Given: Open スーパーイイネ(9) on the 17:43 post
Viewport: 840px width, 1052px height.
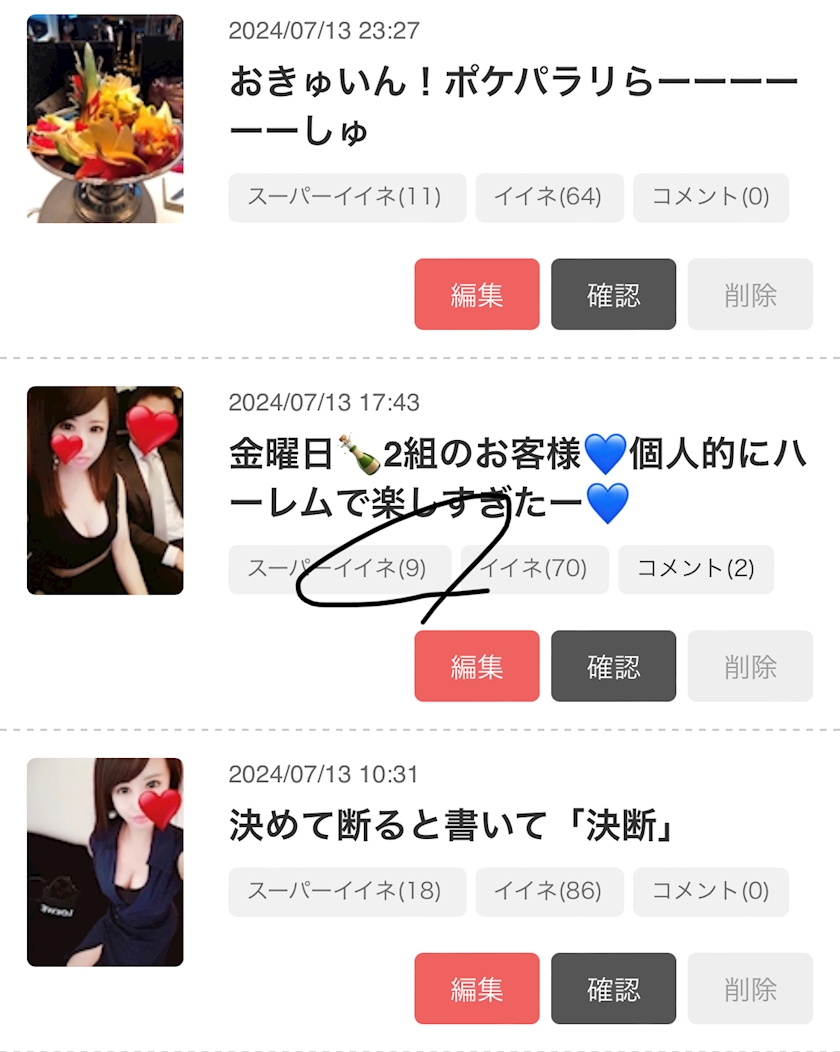Looking at the screenshot, I should pos(339,570).
